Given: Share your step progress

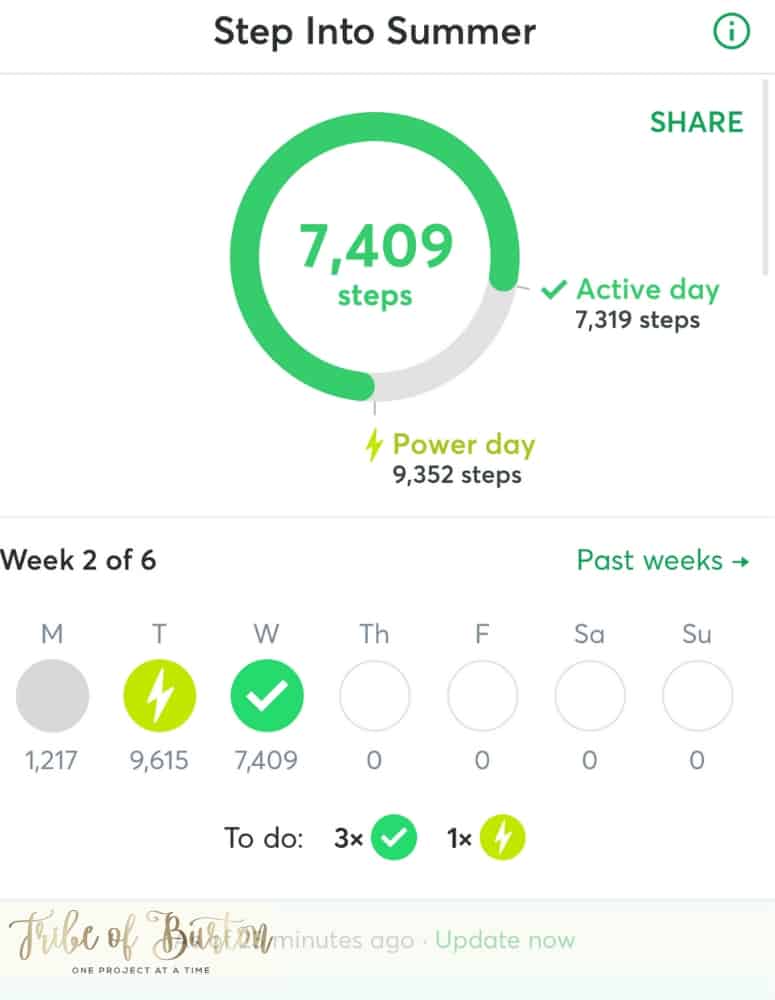Looking at the screenshot, I should pos(696,122).
